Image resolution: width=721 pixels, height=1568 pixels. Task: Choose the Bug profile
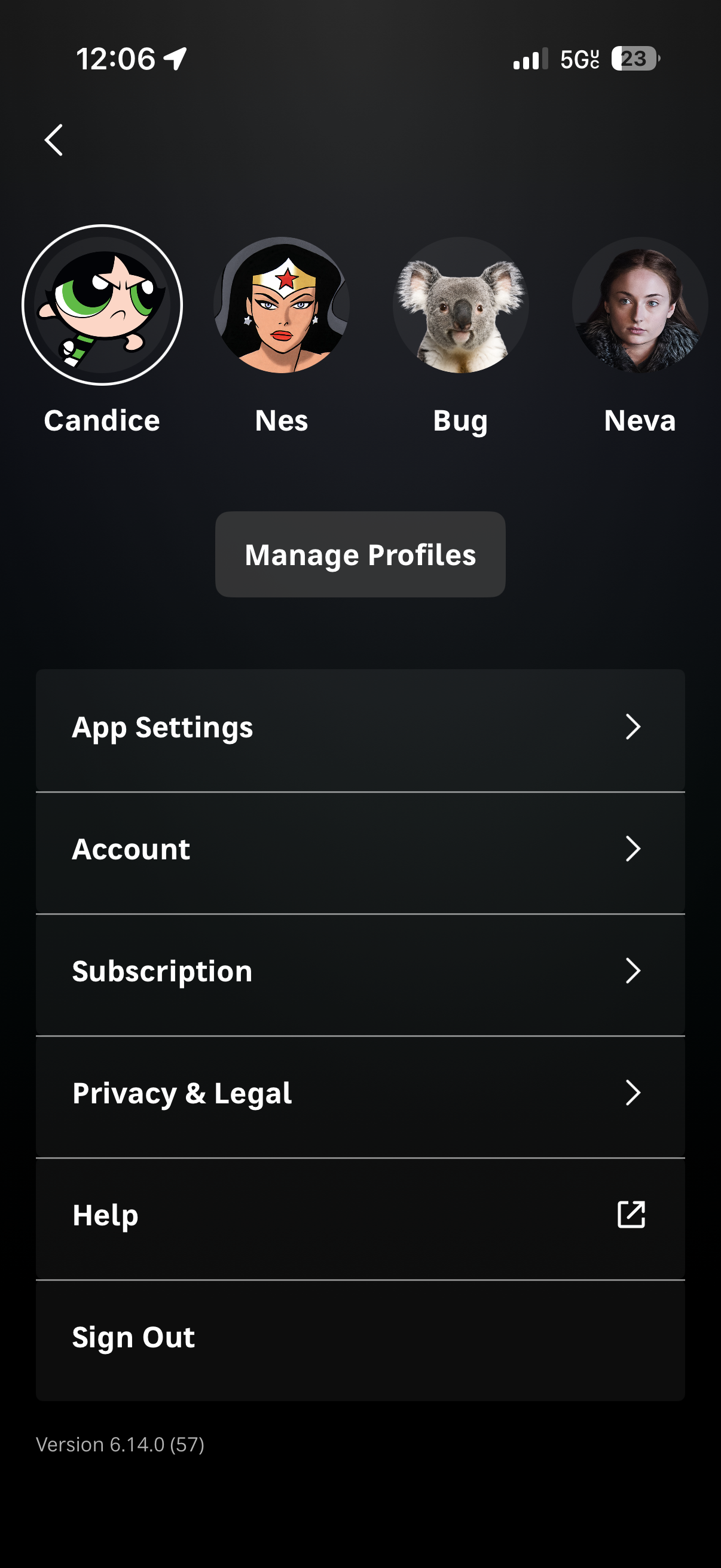tap(460, 306)
